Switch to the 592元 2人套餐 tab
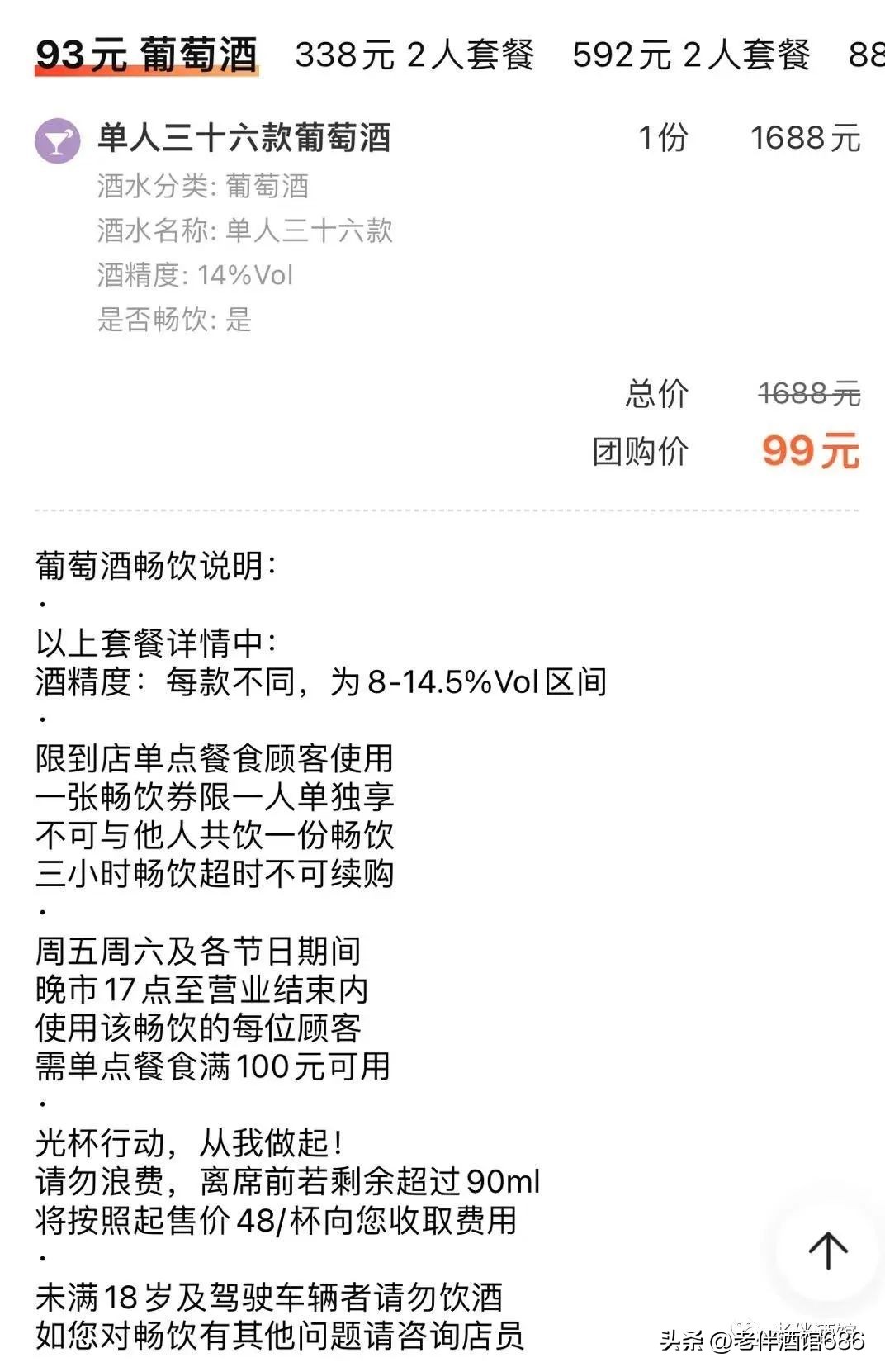The height and width of the screenshot is (1372, 885). coord(688,56)
